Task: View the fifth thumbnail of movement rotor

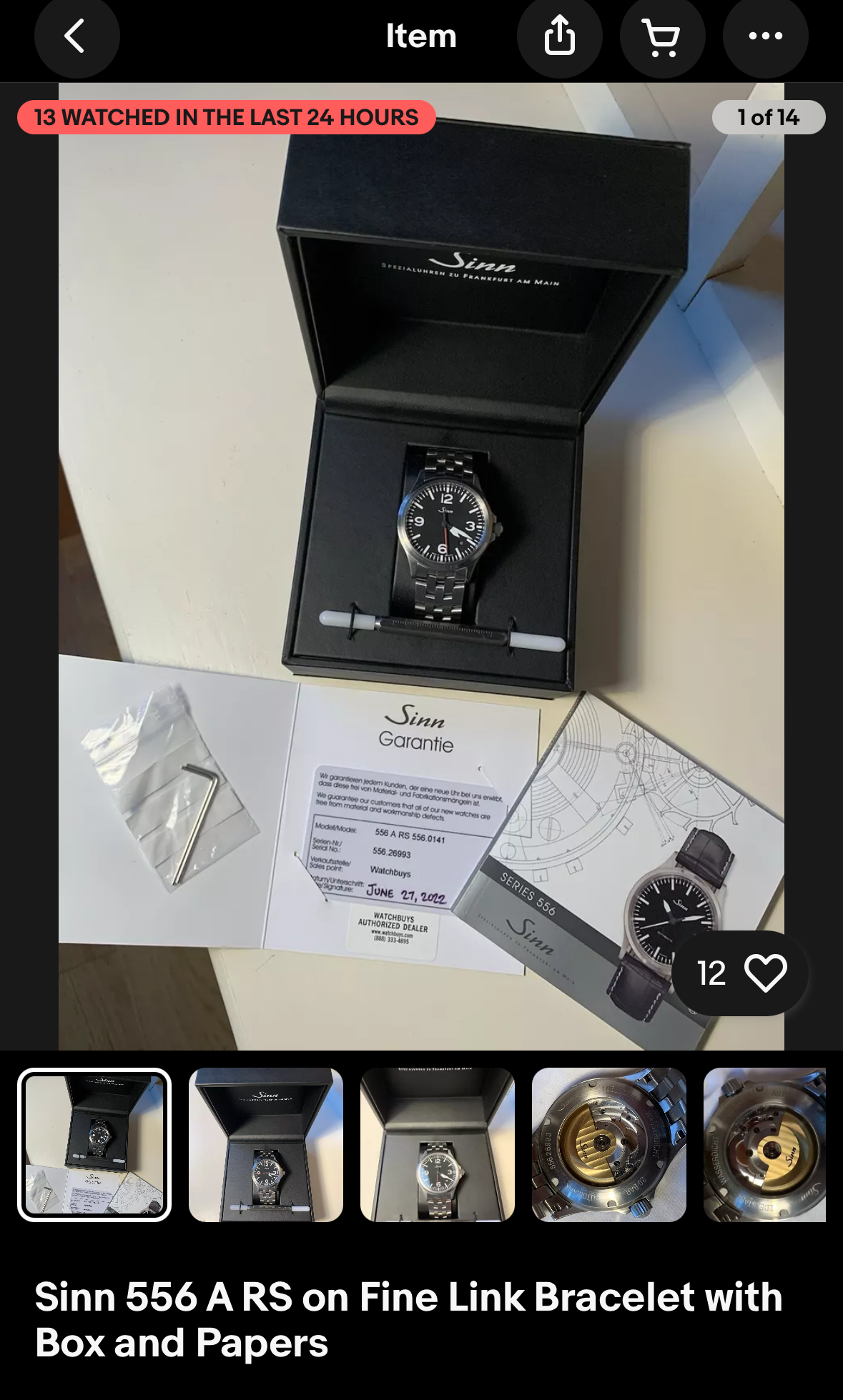Action: pyautogui.click(x=765, y=1144)
